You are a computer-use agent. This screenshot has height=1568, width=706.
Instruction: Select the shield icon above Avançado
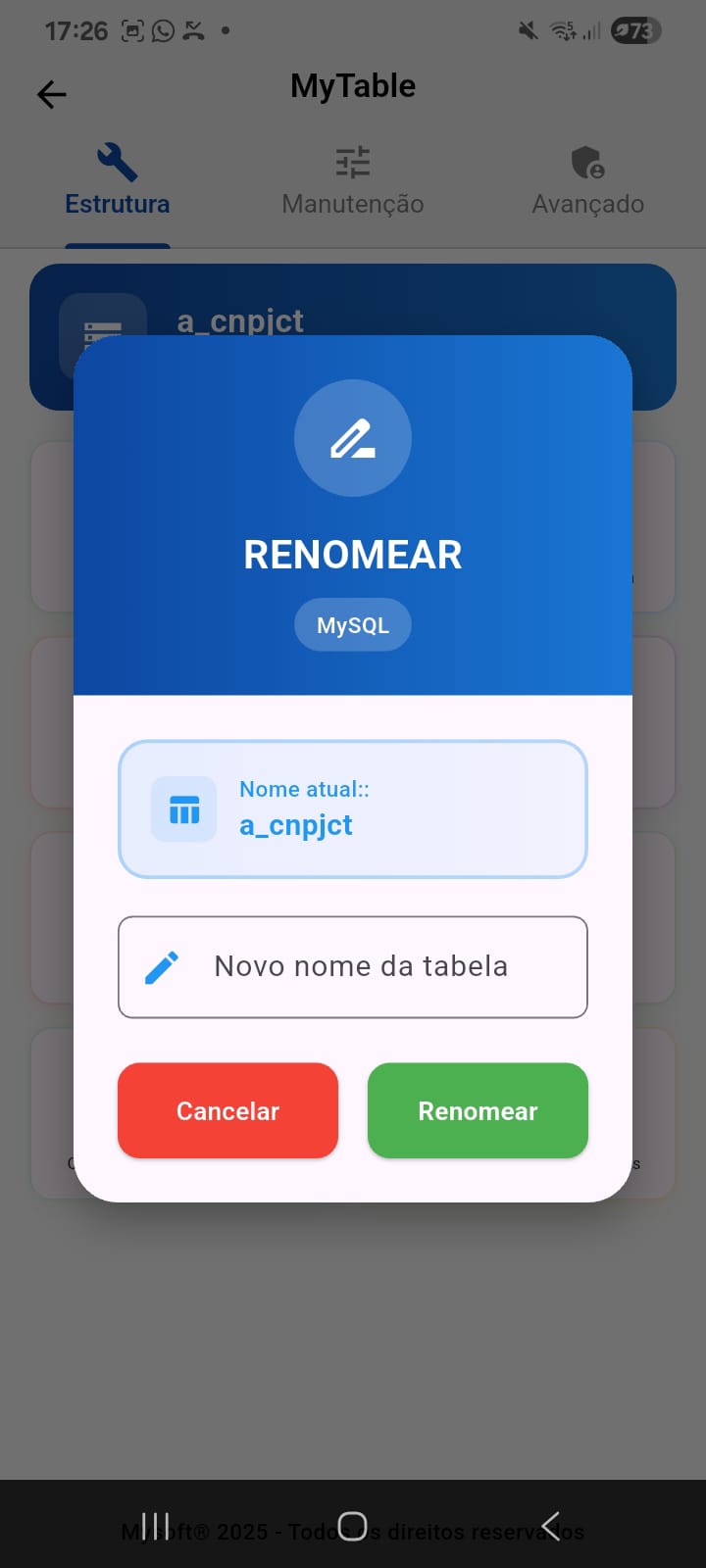point(587,161)
